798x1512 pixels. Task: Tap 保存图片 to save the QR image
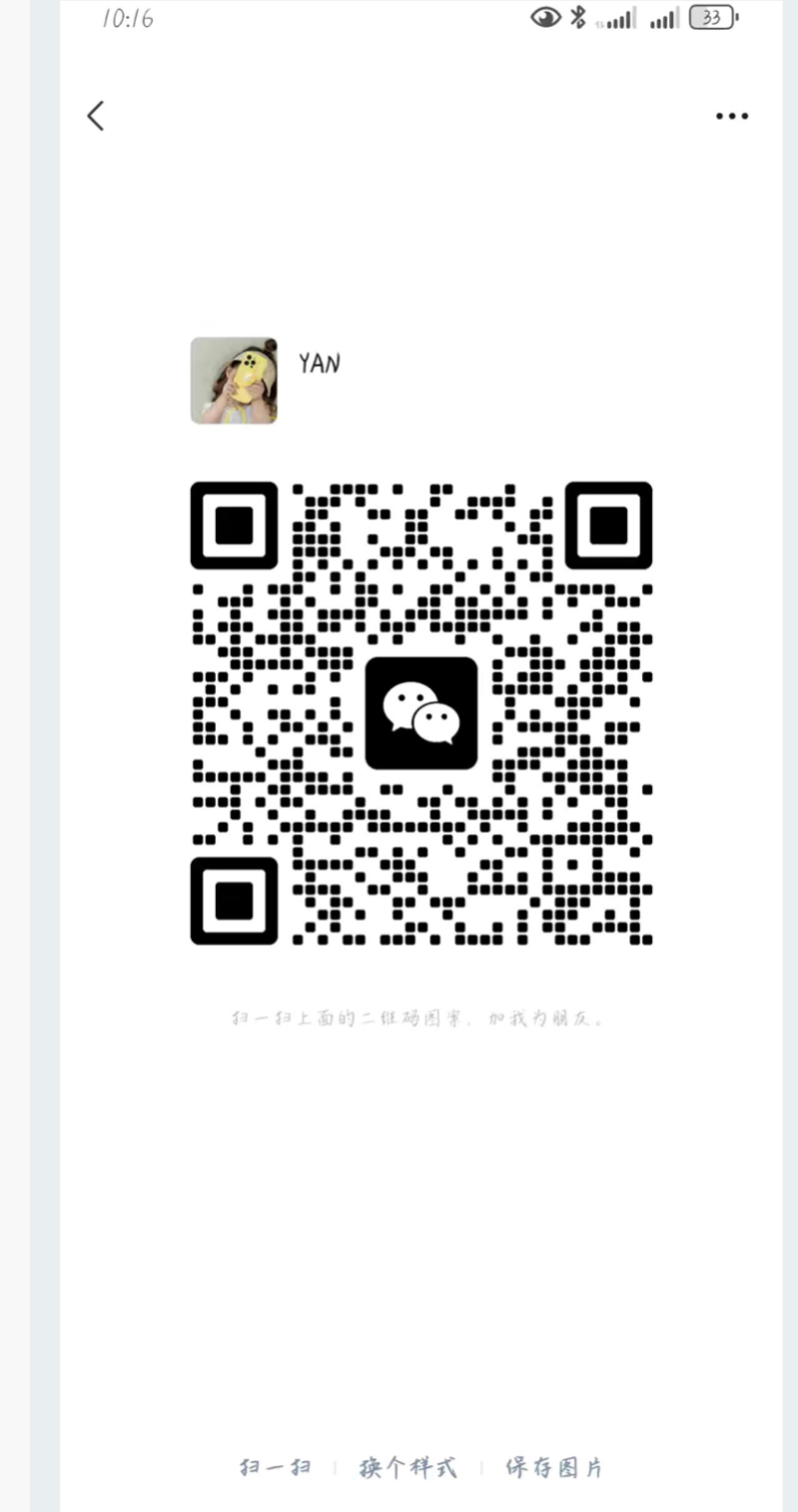(x=554, y=1467)
